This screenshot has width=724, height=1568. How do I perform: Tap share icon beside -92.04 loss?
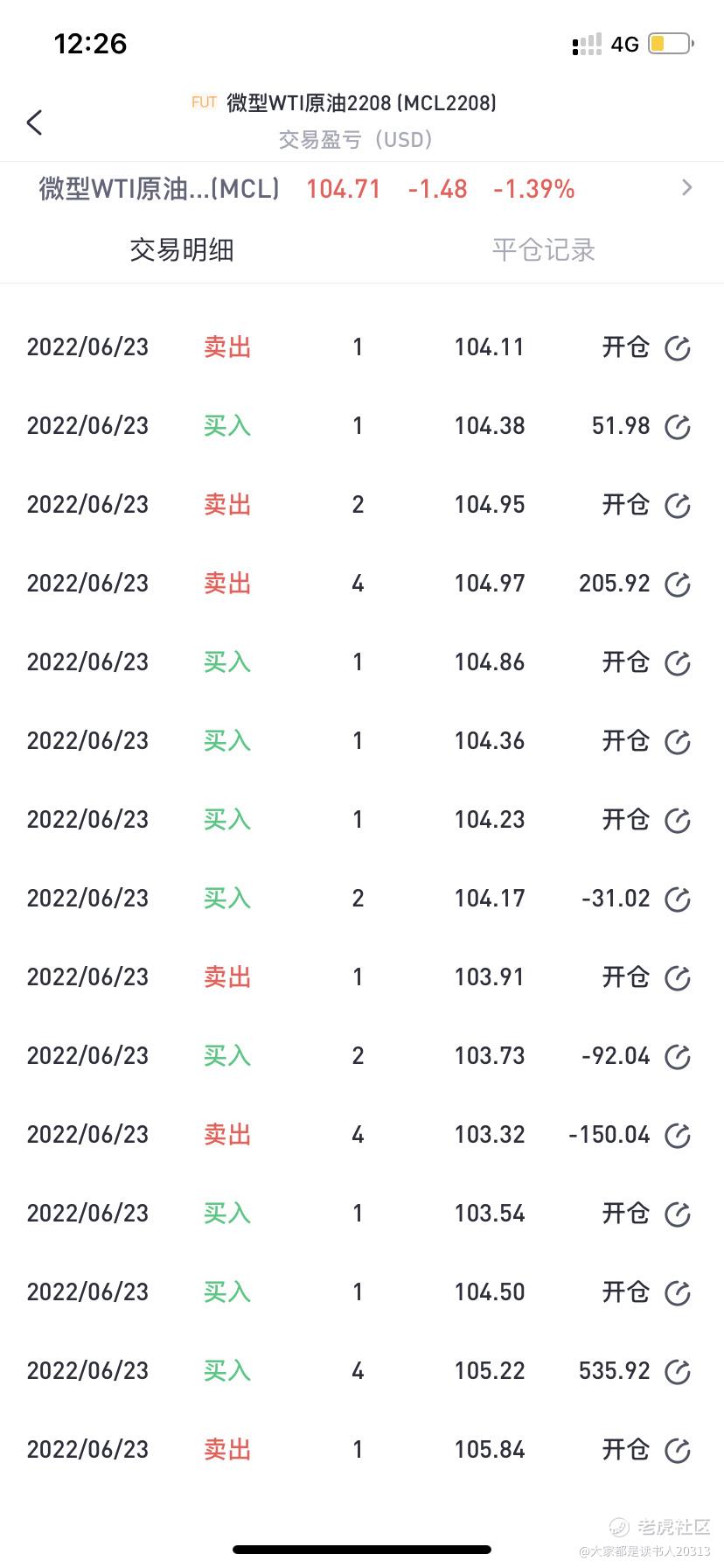point(678,1057)
